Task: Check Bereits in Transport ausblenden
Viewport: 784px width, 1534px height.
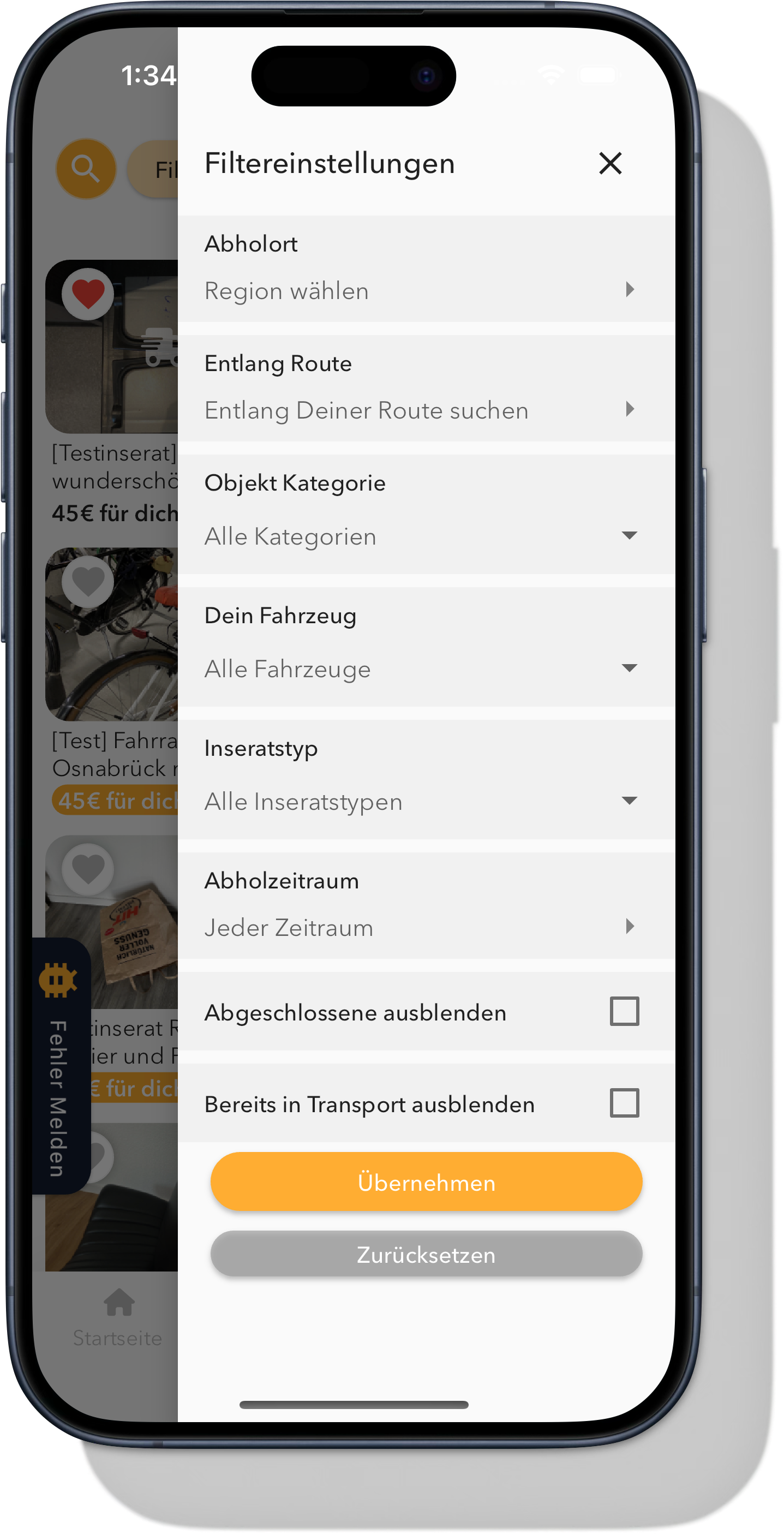Action: pos(624,1103)
